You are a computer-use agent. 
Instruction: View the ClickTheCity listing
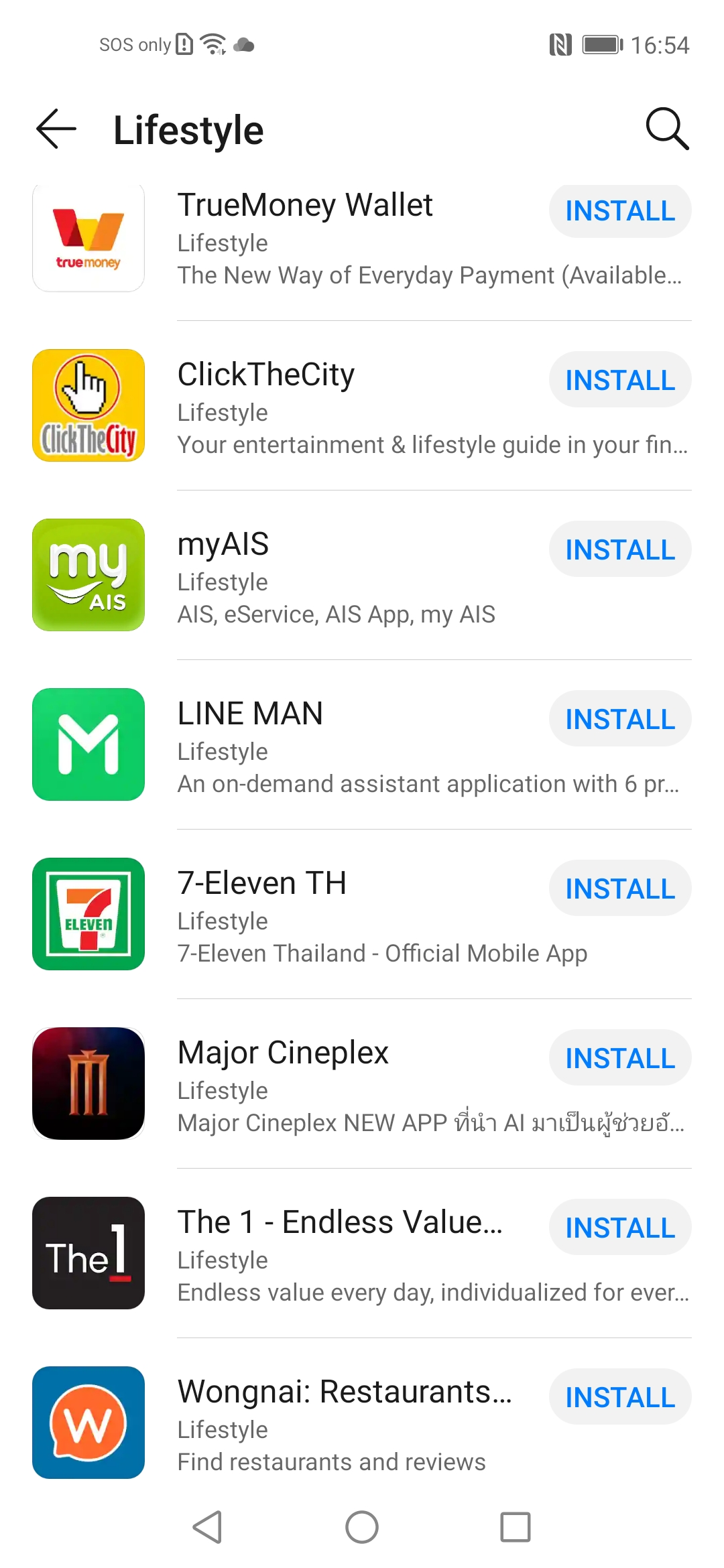click(266, 375)
